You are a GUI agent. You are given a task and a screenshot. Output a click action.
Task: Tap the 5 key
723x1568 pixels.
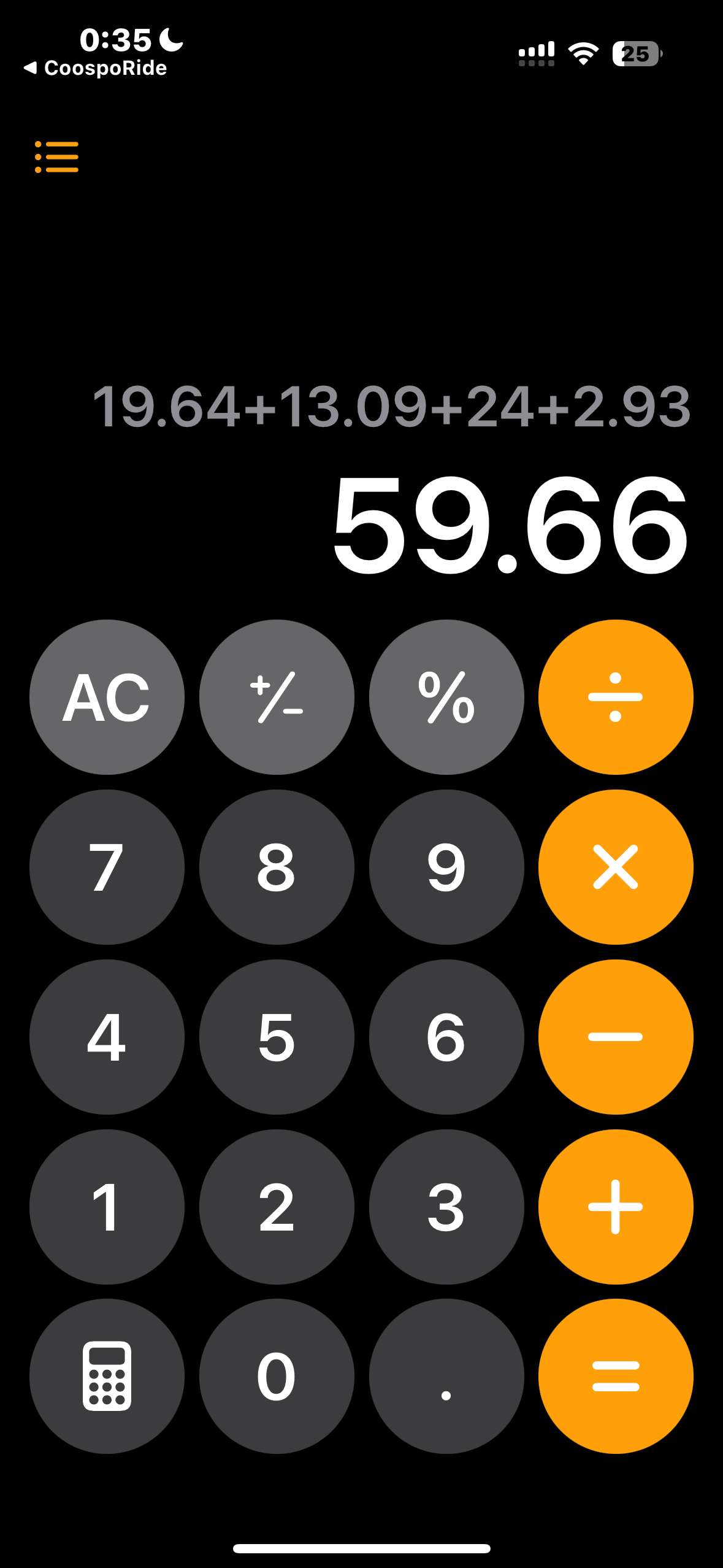coord(277,1037)
